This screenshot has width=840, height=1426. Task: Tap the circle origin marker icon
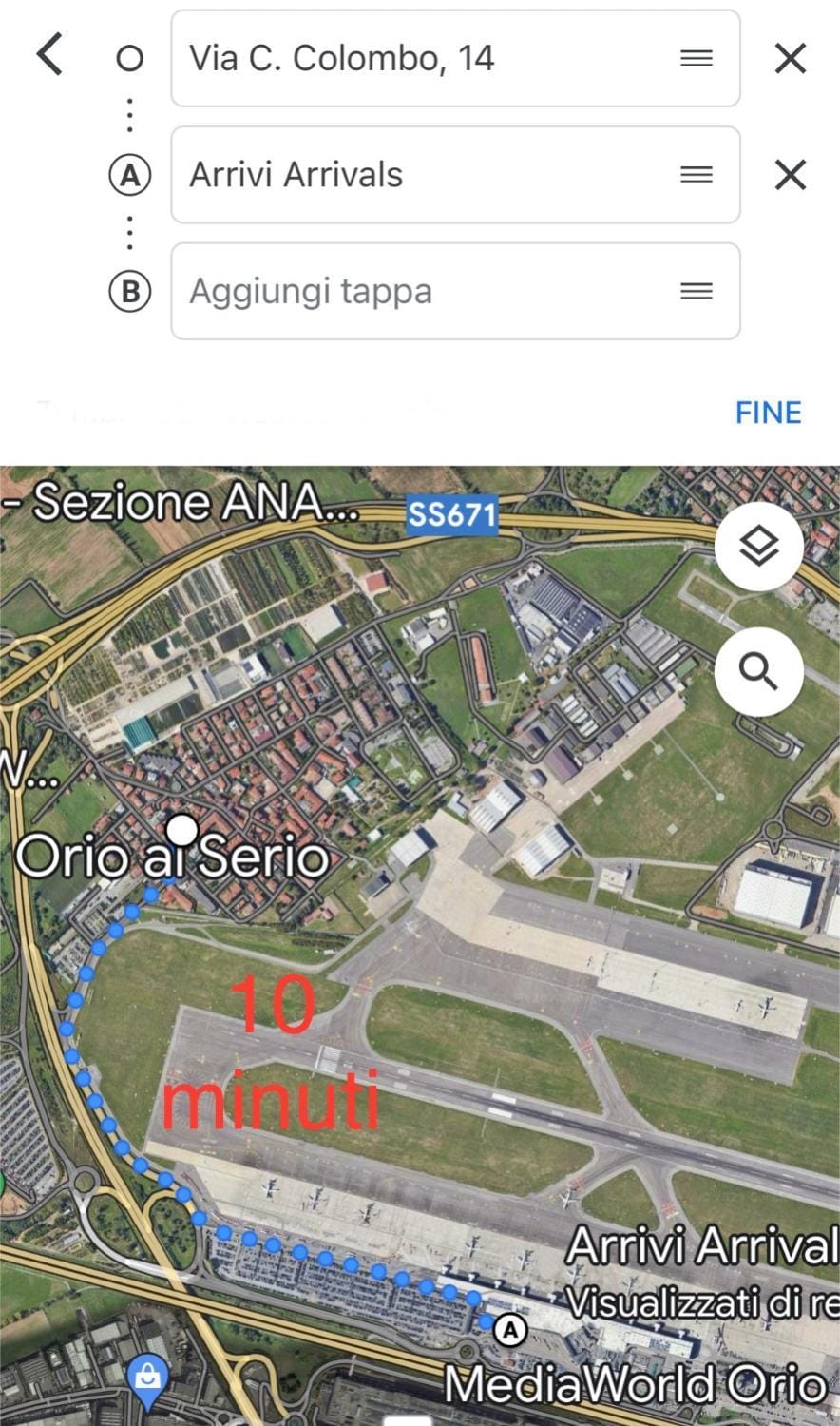click(130, 58)
